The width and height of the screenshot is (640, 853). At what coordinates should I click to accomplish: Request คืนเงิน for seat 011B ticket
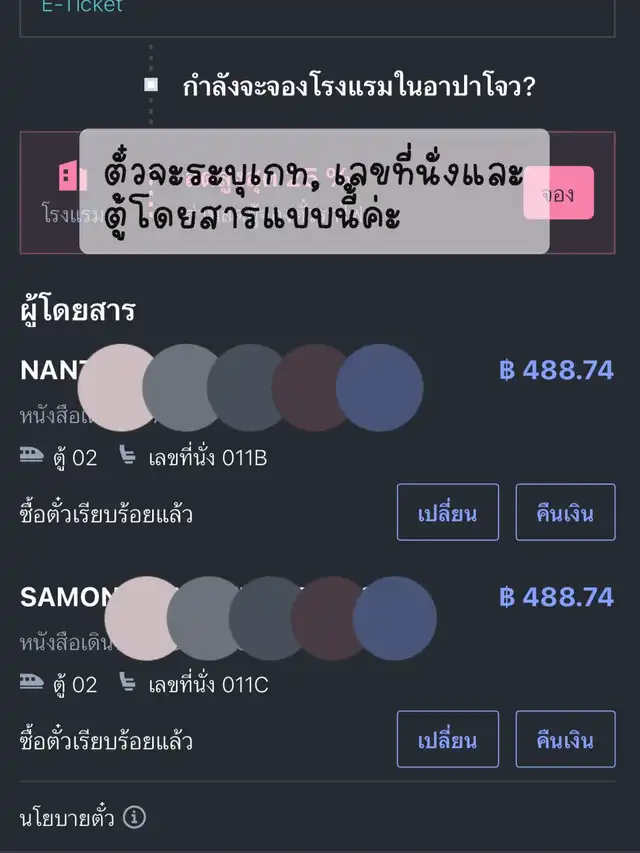tap(565, 512)
